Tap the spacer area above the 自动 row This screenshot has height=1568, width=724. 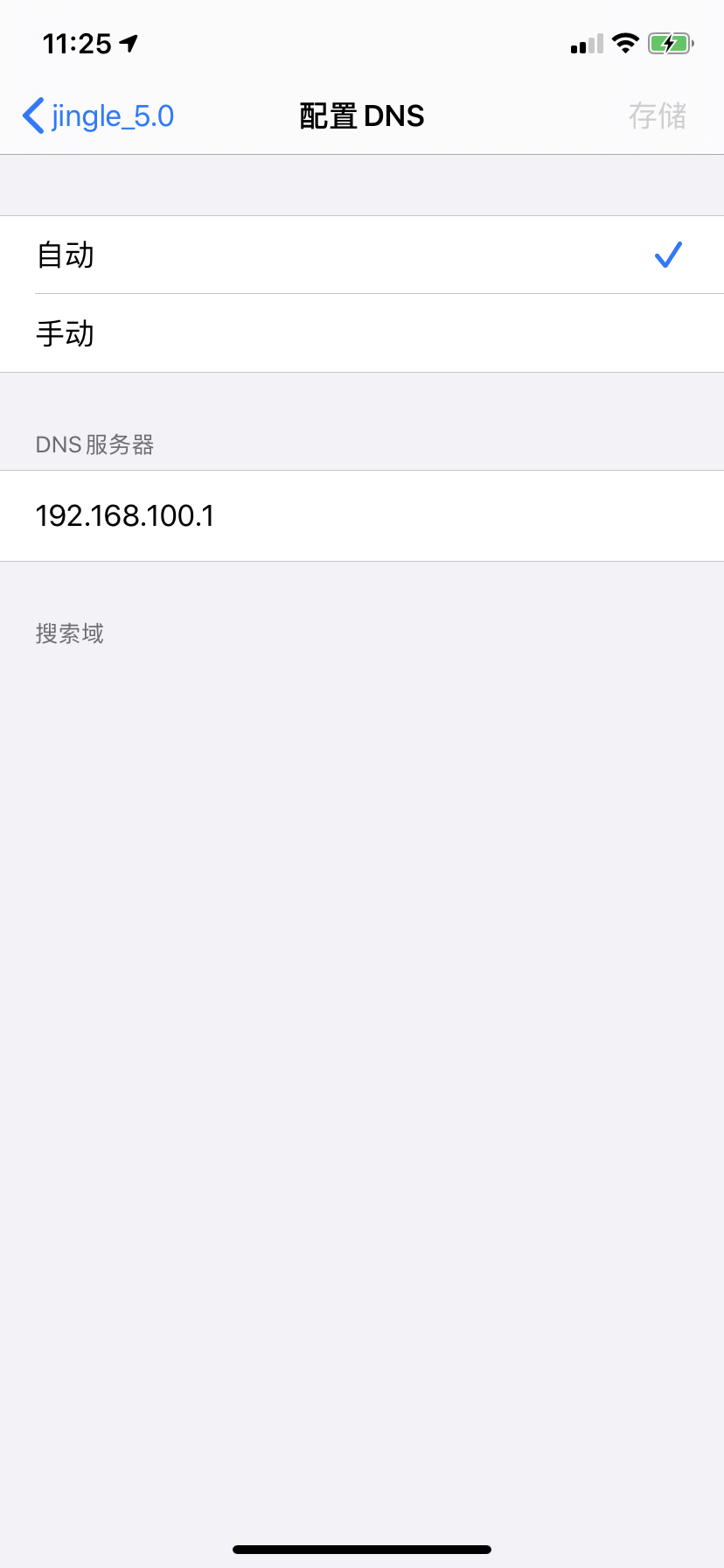coord(361,185)
